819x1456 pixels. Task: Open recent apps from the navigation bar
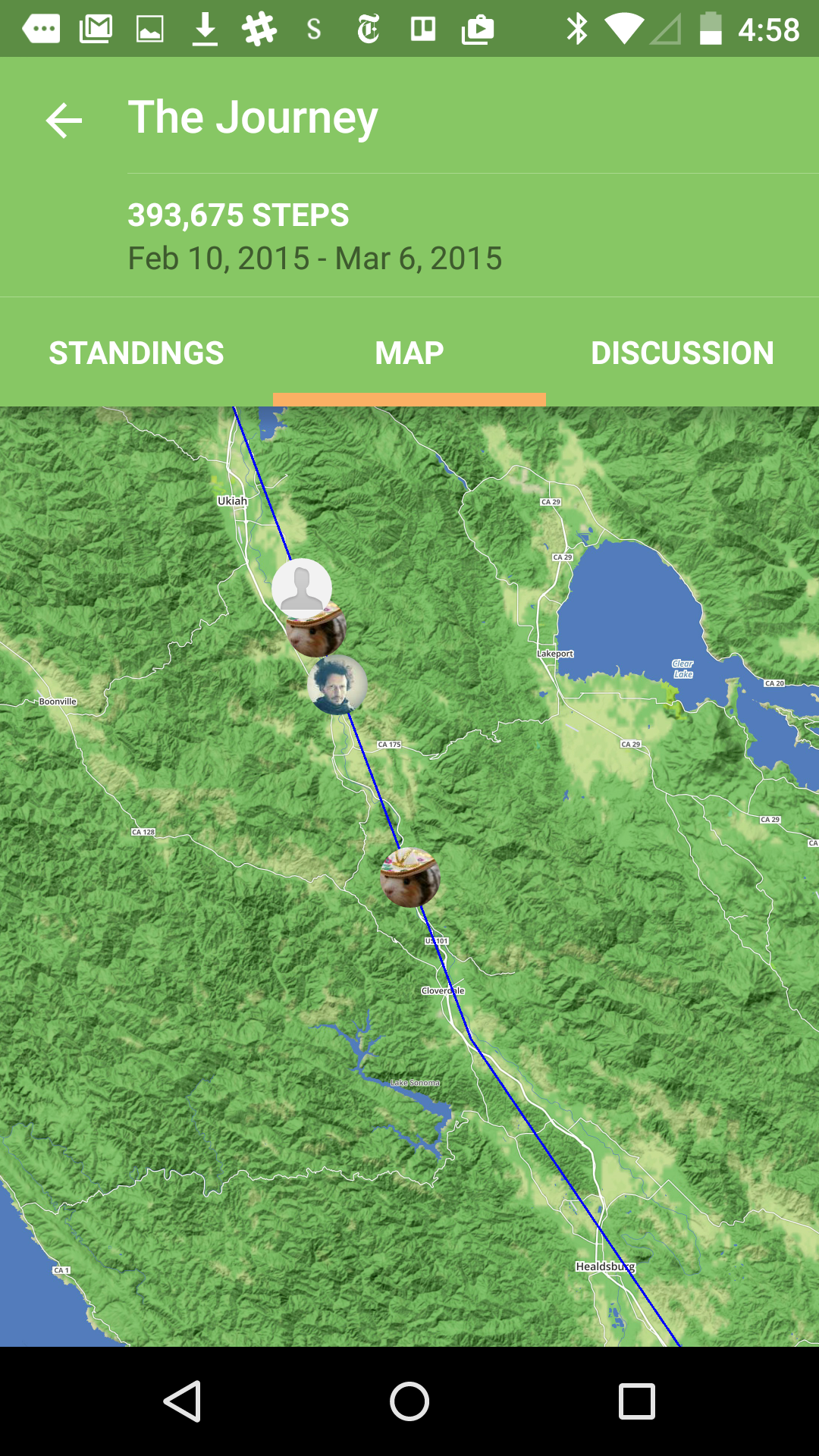point(637,1401)
